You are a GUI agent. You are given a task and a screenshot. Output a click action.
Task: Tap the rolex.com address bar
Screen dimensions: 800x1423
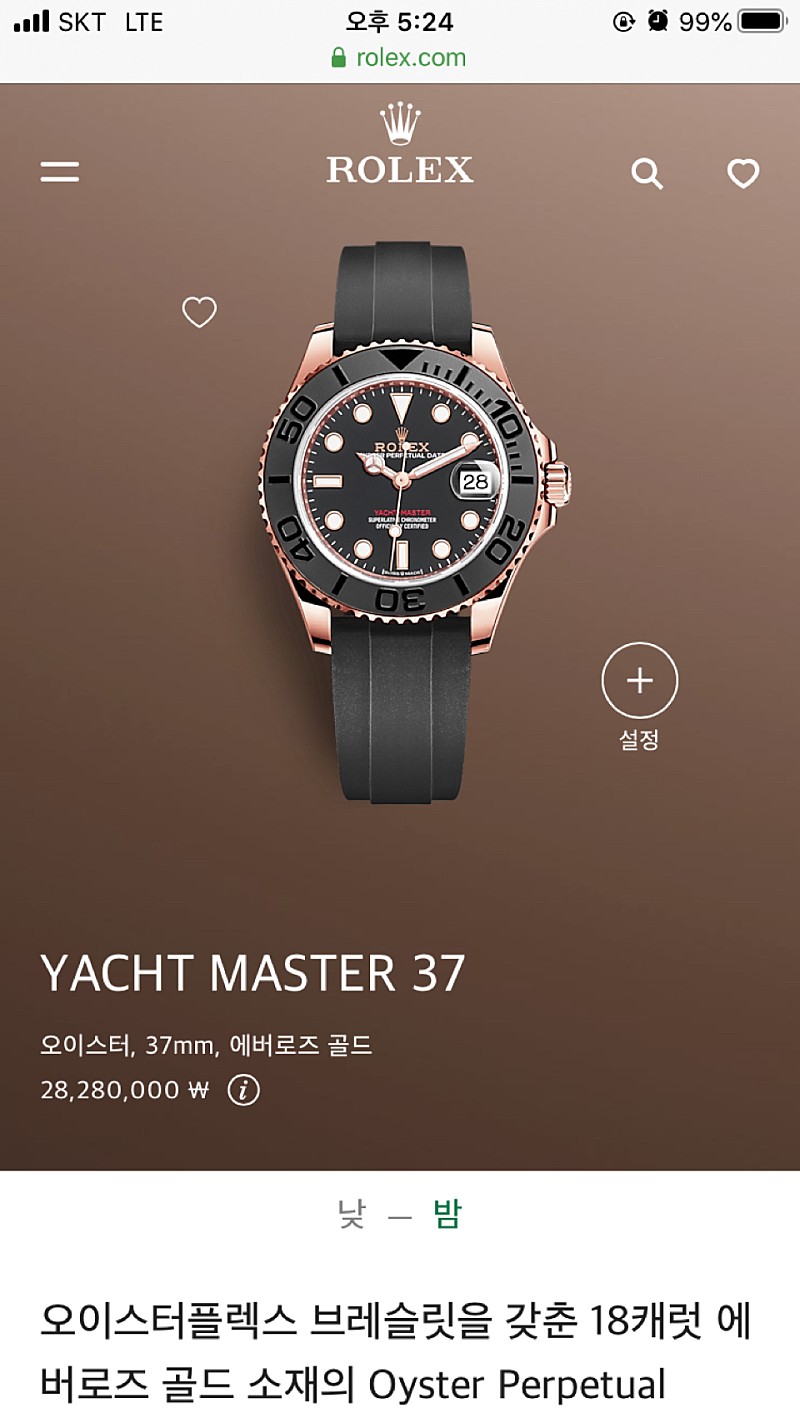(x=400, y=58)
